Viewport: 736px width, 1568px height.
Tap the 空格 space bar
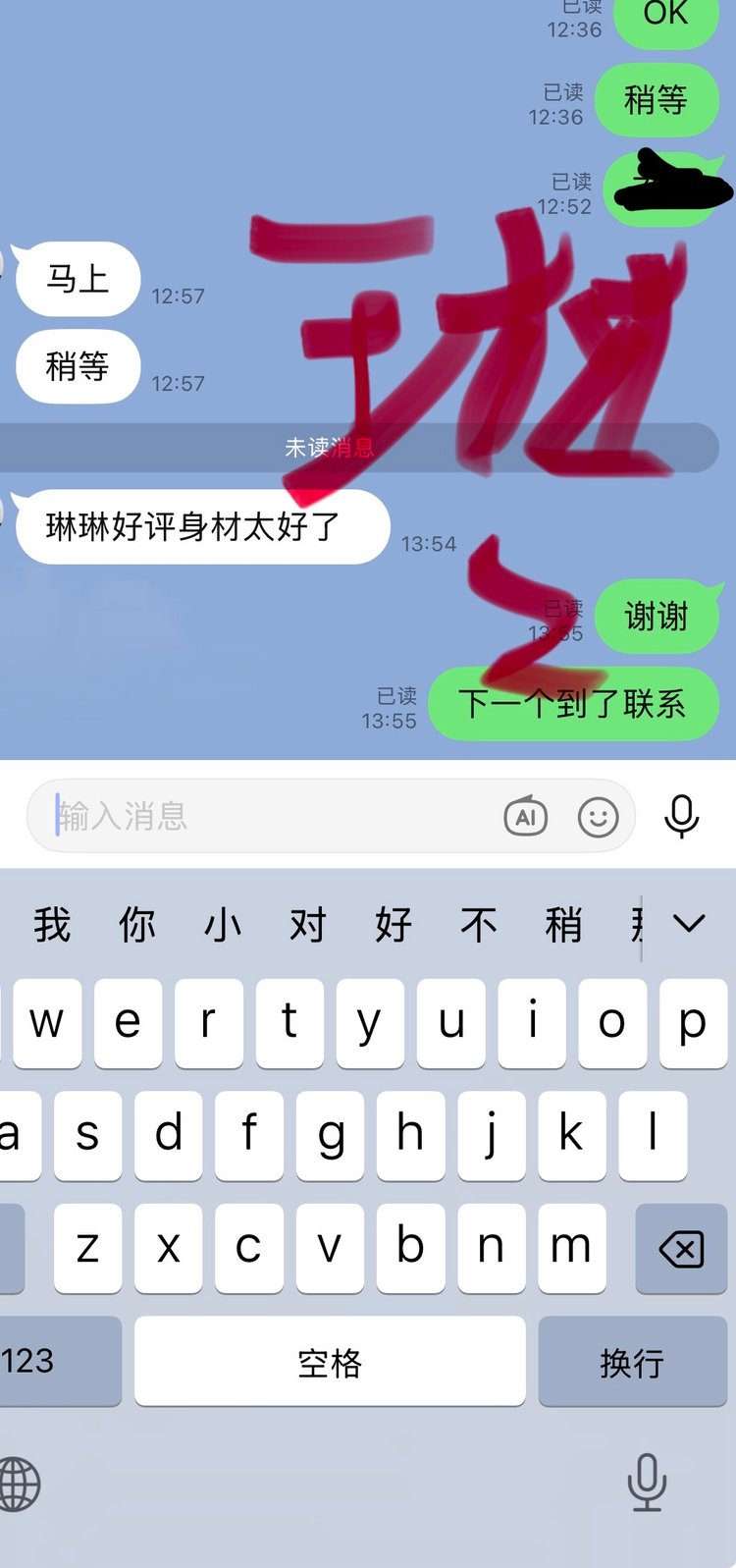coord(330,1363)
